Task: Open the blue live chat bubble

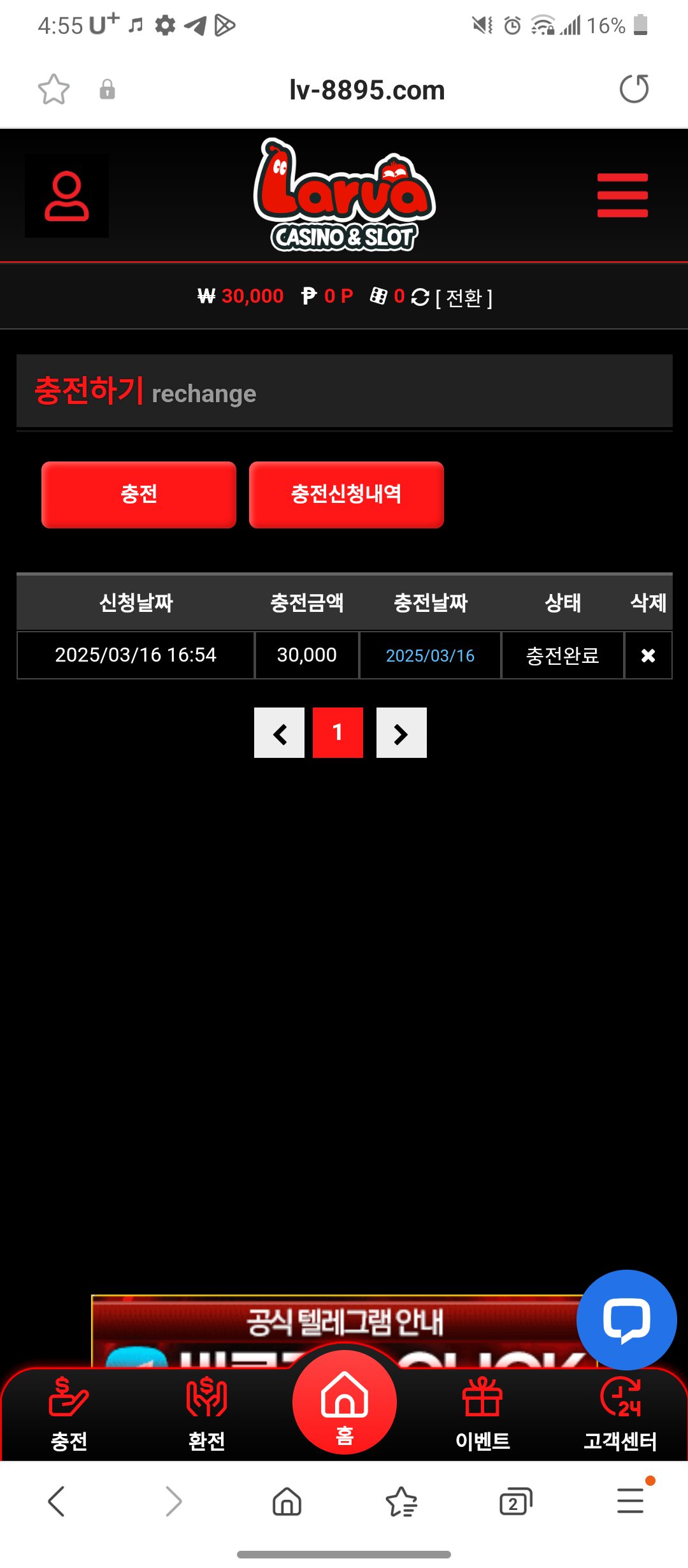Action: [626, 1319]
